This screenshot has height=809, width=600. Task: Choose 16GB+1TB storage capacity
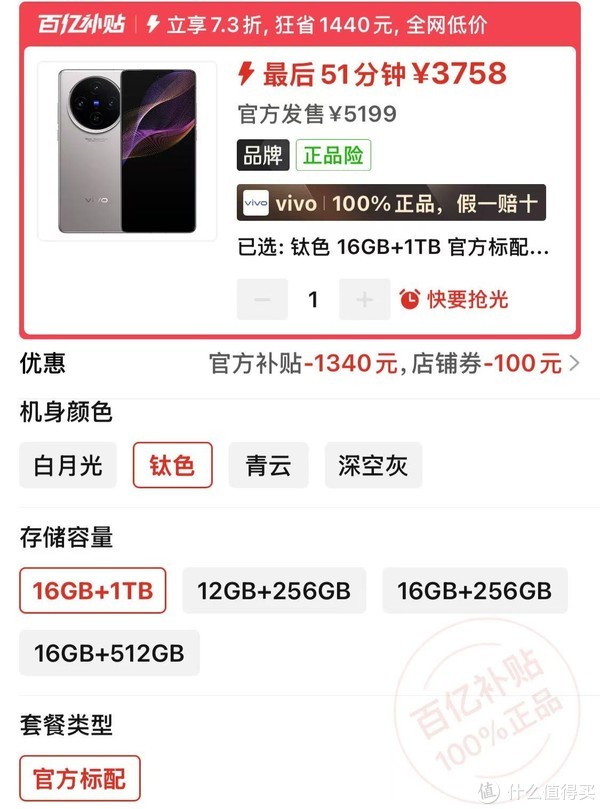coord(93,590)
